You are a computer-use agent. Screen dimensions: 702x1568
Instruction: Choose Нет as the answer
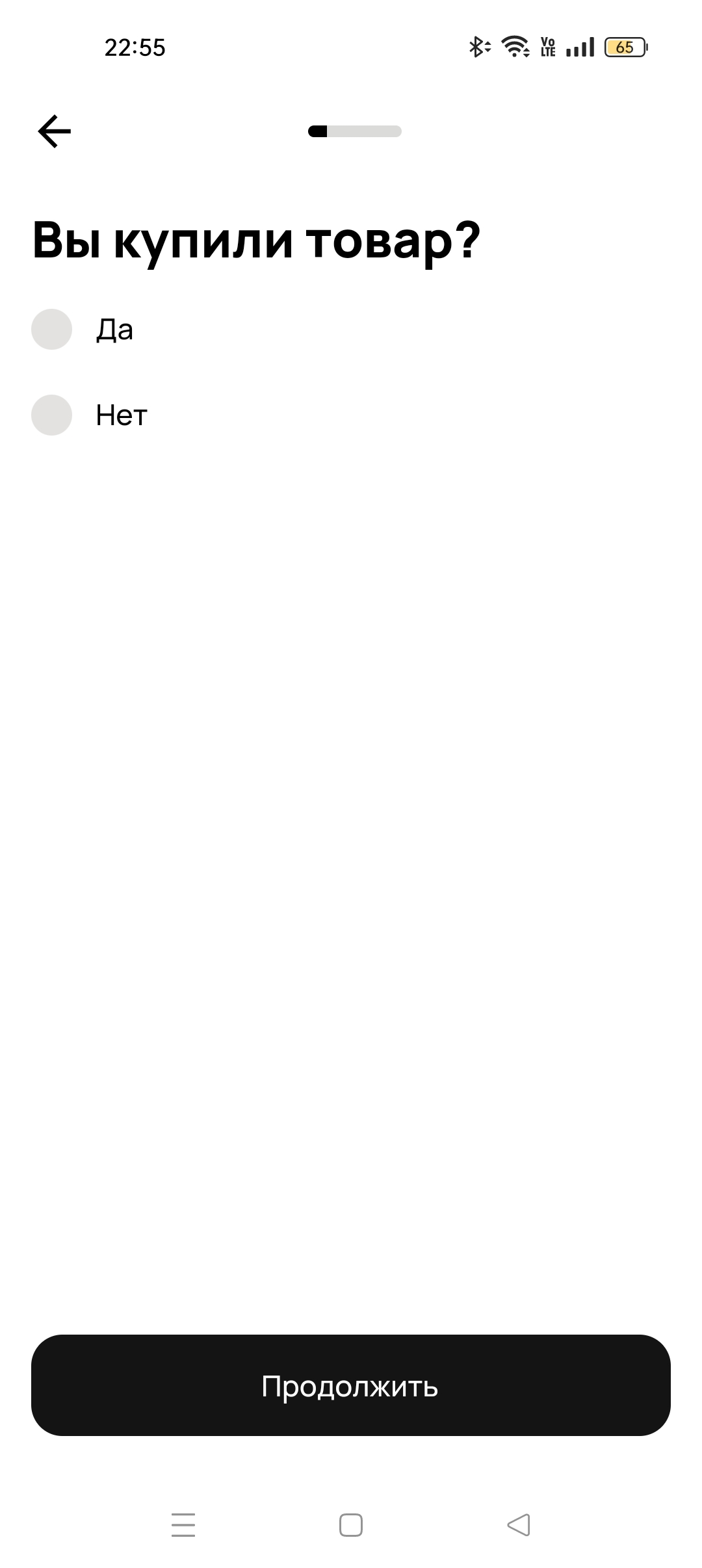pyautogui.click(x=52, y=415)
